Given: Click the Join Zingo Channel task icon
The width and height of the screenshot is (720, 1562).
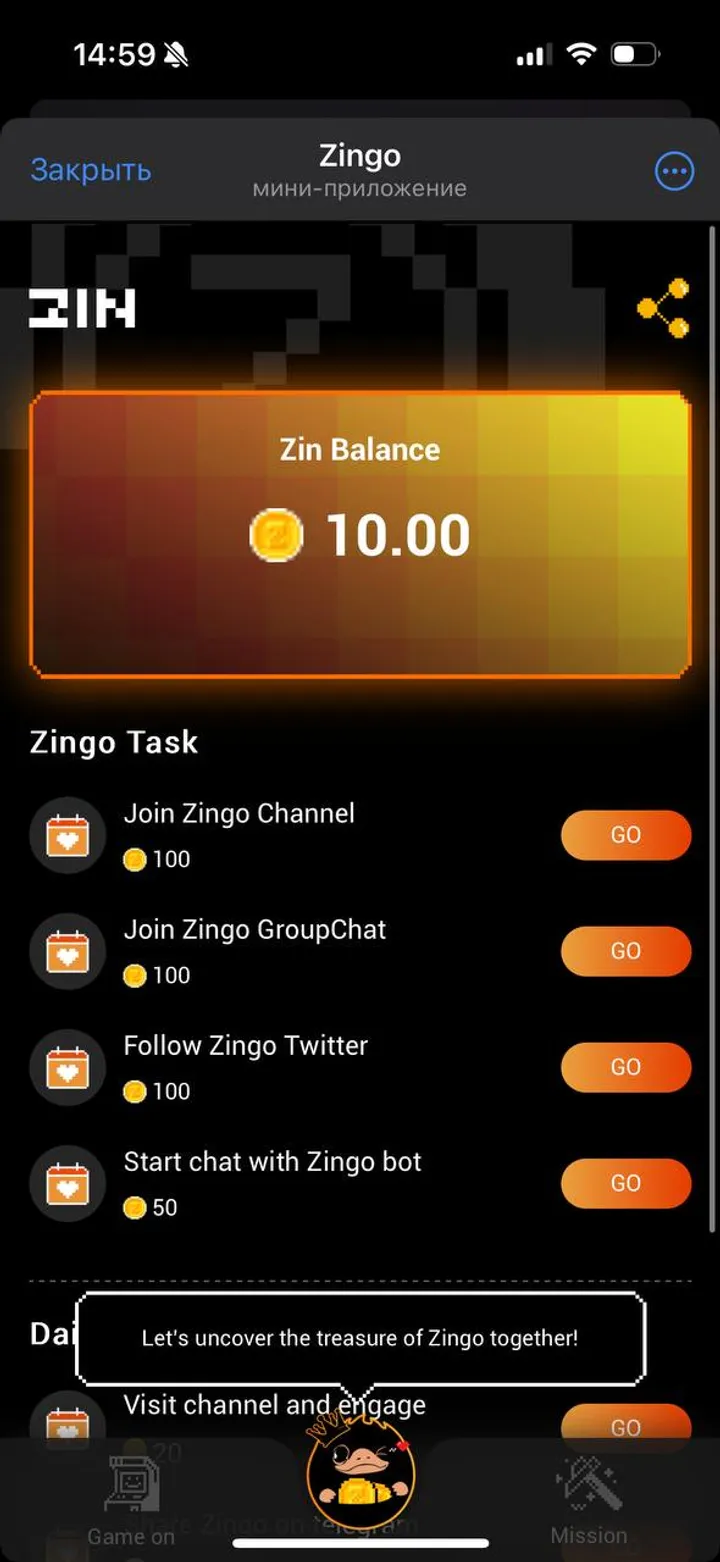Looking at the screenshot, I should pos(67,835).
